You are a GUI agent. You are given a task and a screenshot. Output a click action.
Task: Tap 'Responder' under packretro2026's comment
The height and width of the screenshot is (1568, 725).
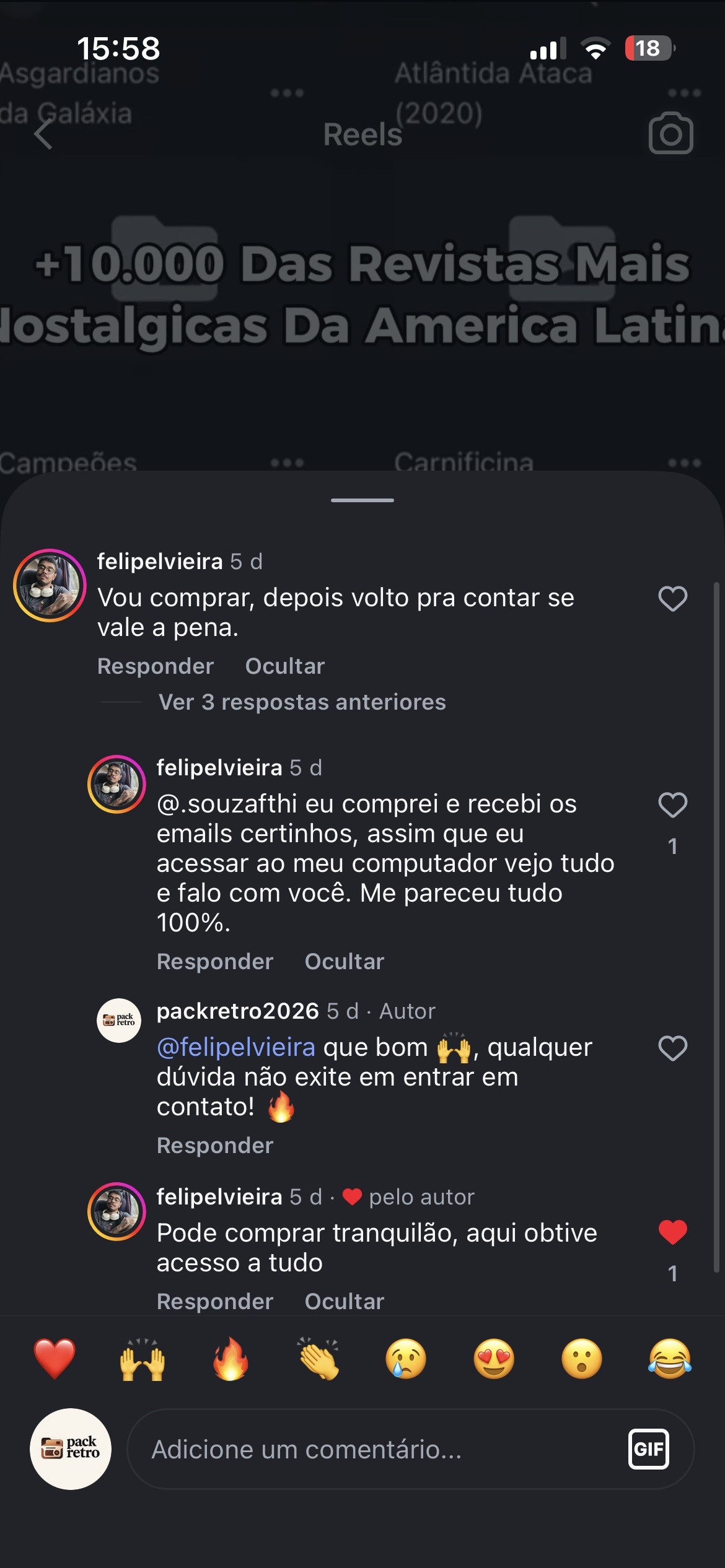coord(215,1146)
